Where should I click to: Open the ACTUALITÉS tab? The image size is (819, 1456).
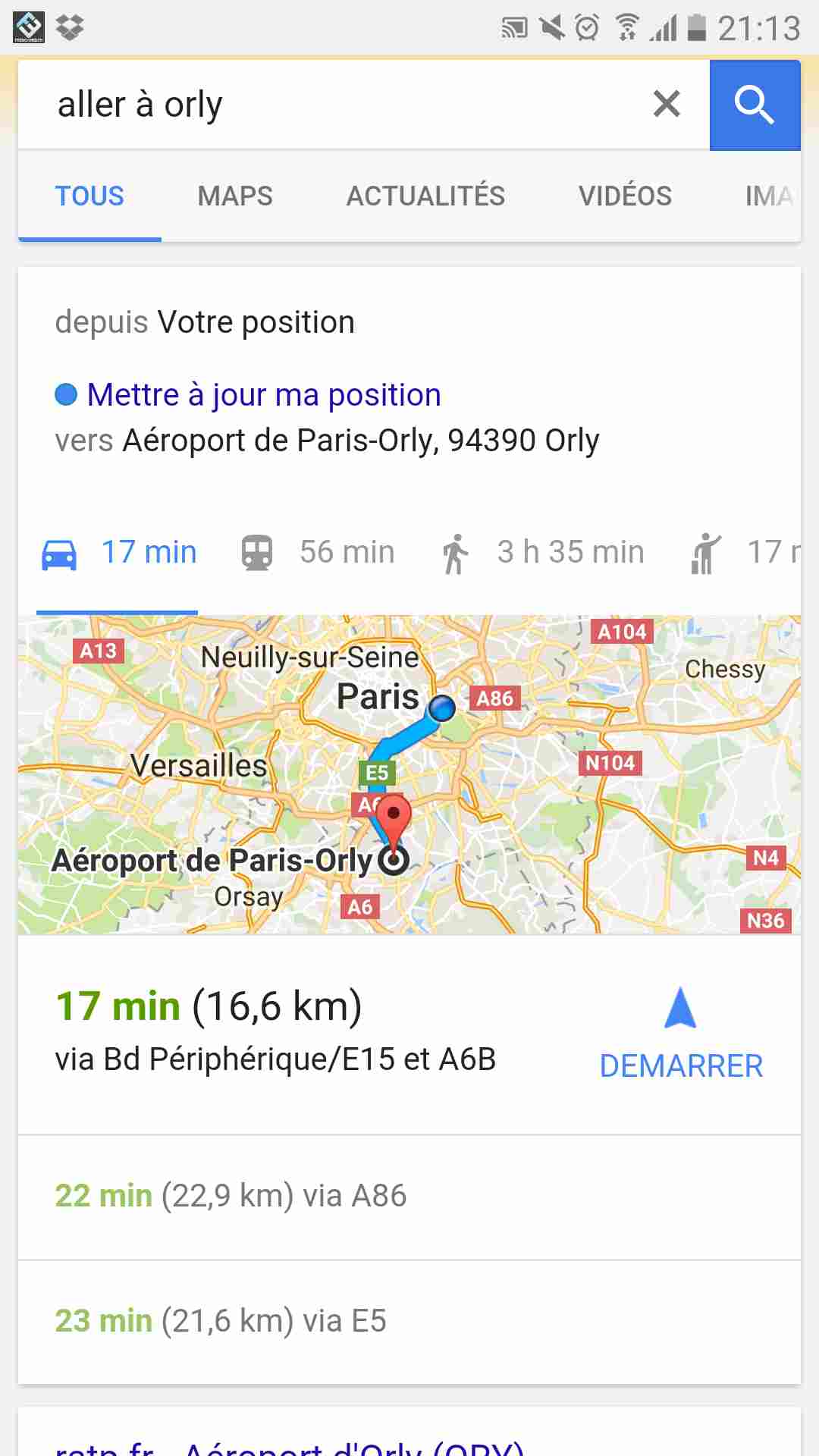425,196
